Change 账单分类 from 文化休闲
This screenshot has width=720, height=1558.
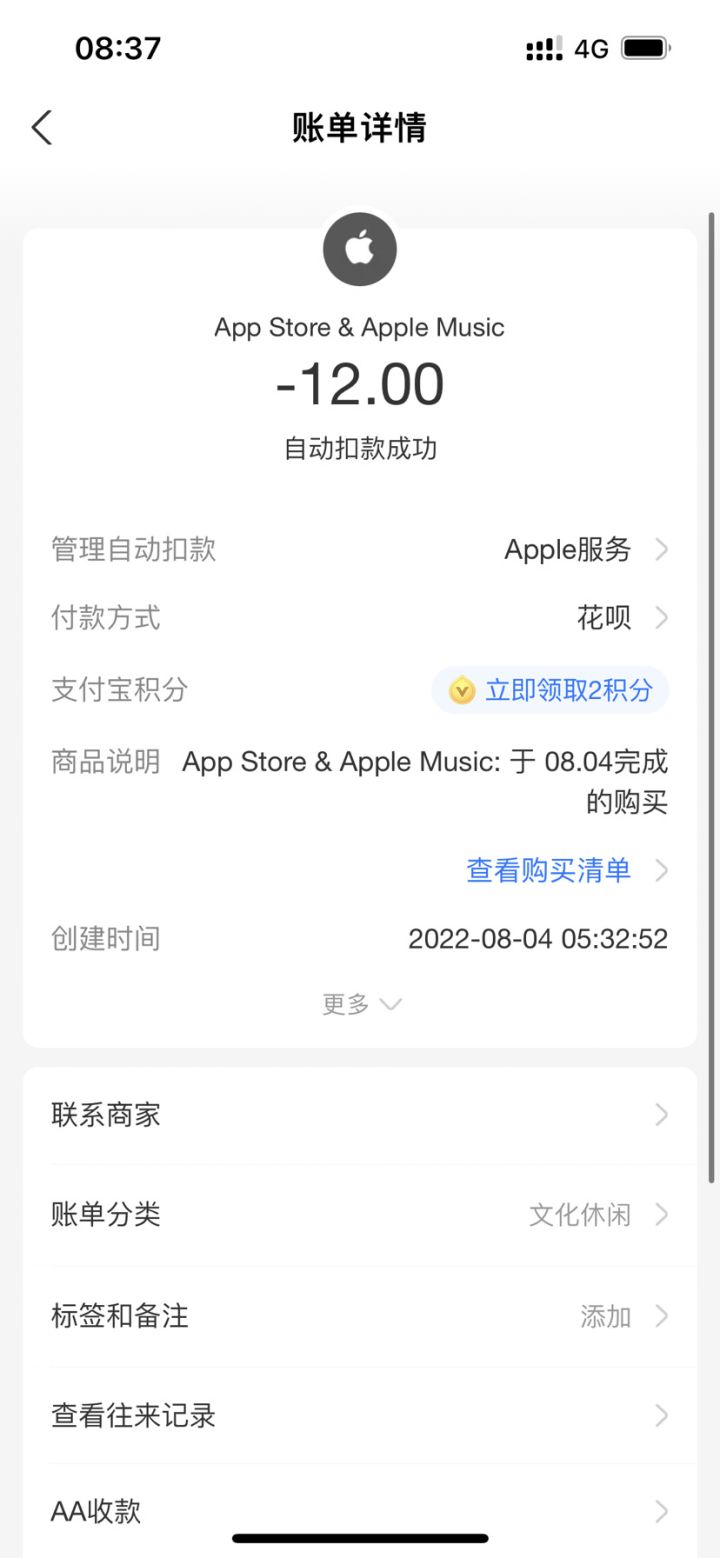(x=360, y=1215)
